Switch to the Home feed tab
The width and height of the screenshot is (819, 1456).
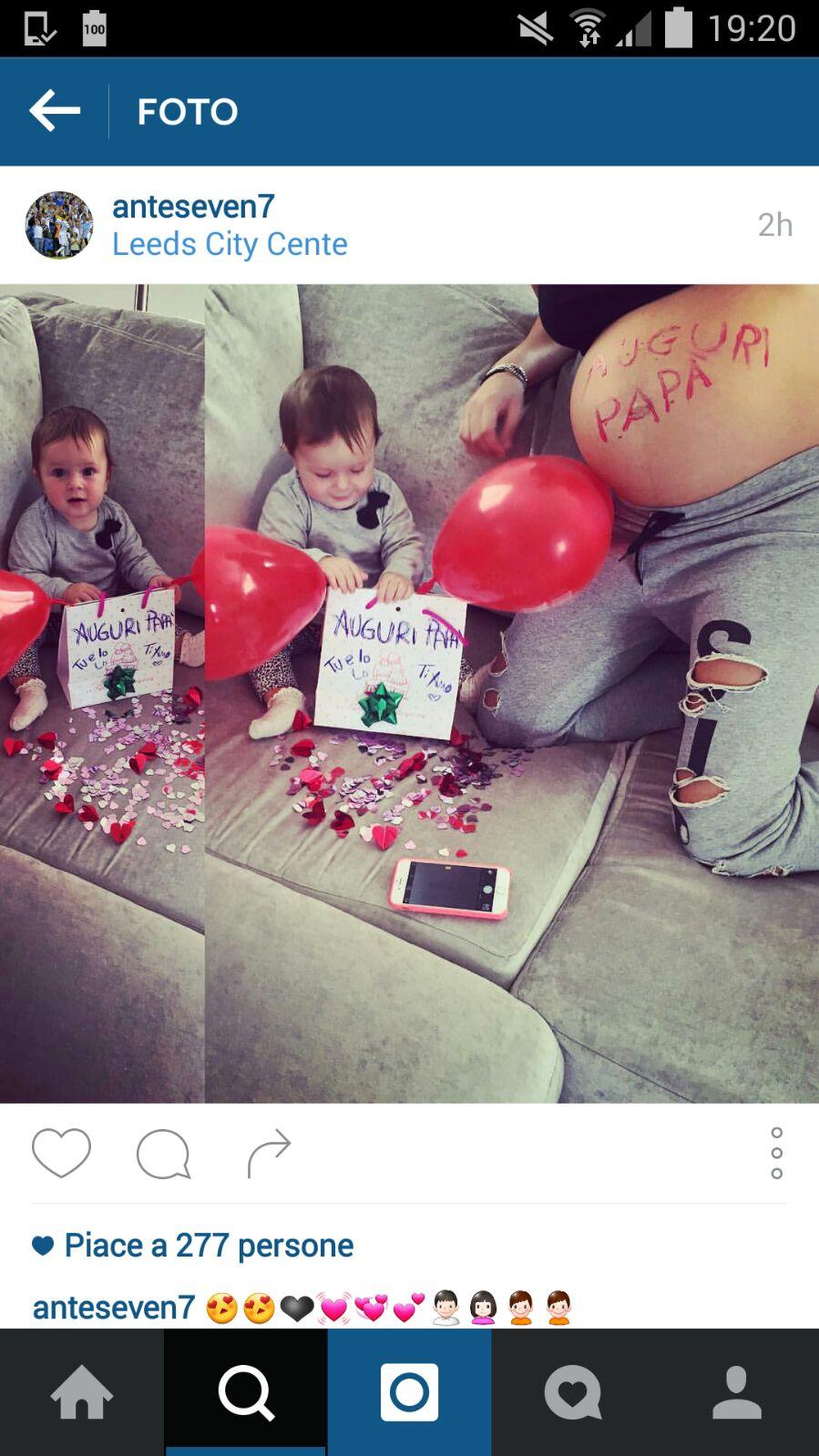(x=82, y=1392)
